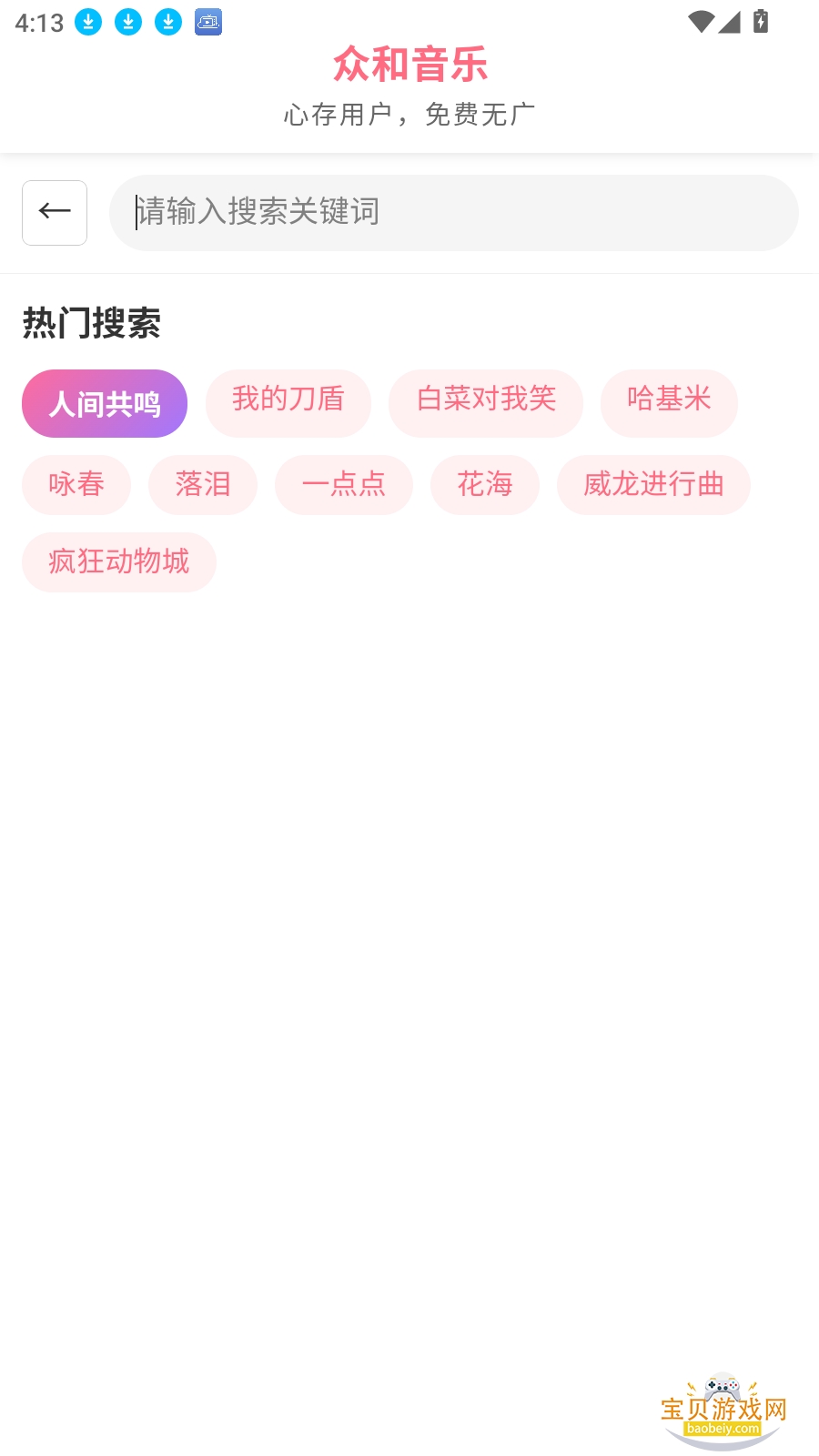Select the 花海 search tag
The width and height of the screenshot is (819, 1456).
[484, 485]
